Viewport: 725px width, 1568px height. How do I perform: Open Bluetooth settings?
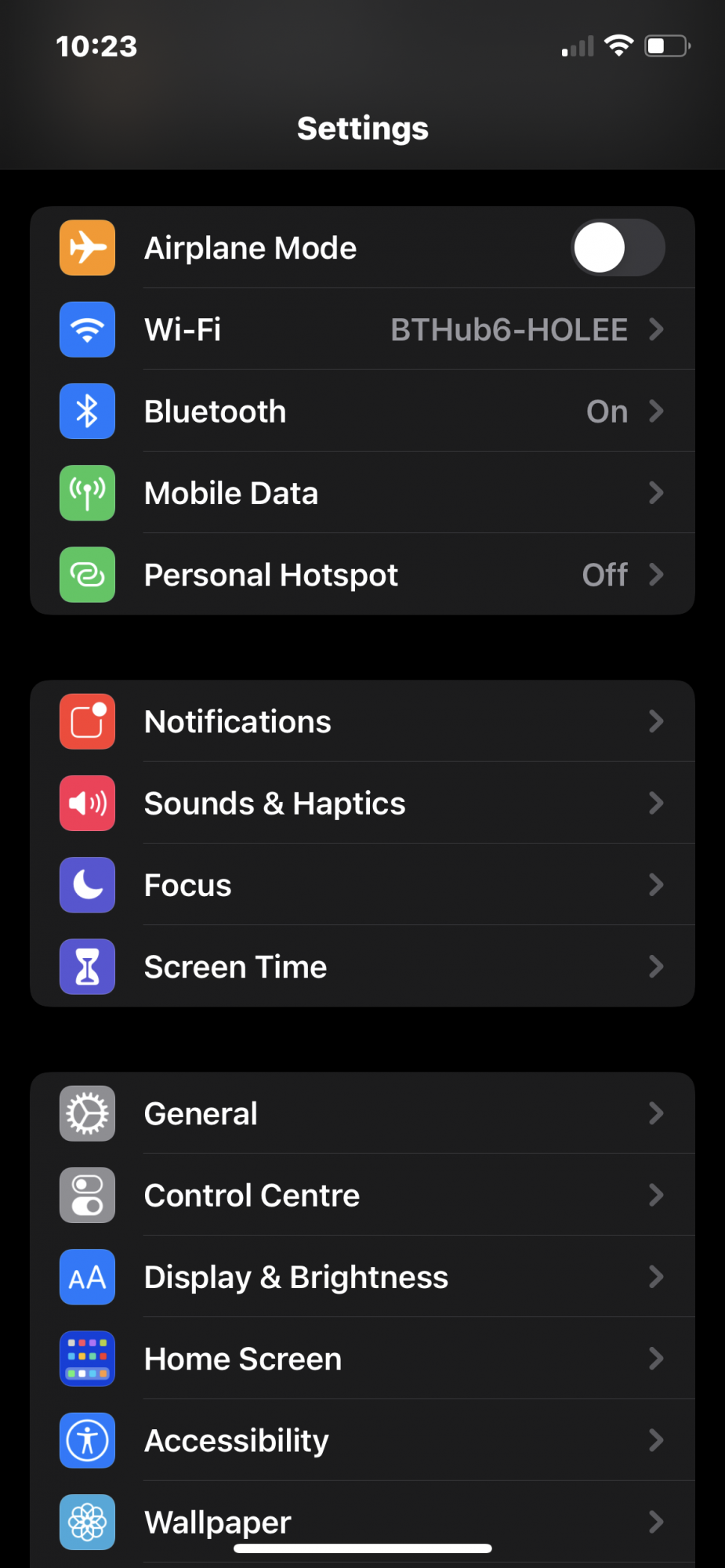click(x=362, y=412)
